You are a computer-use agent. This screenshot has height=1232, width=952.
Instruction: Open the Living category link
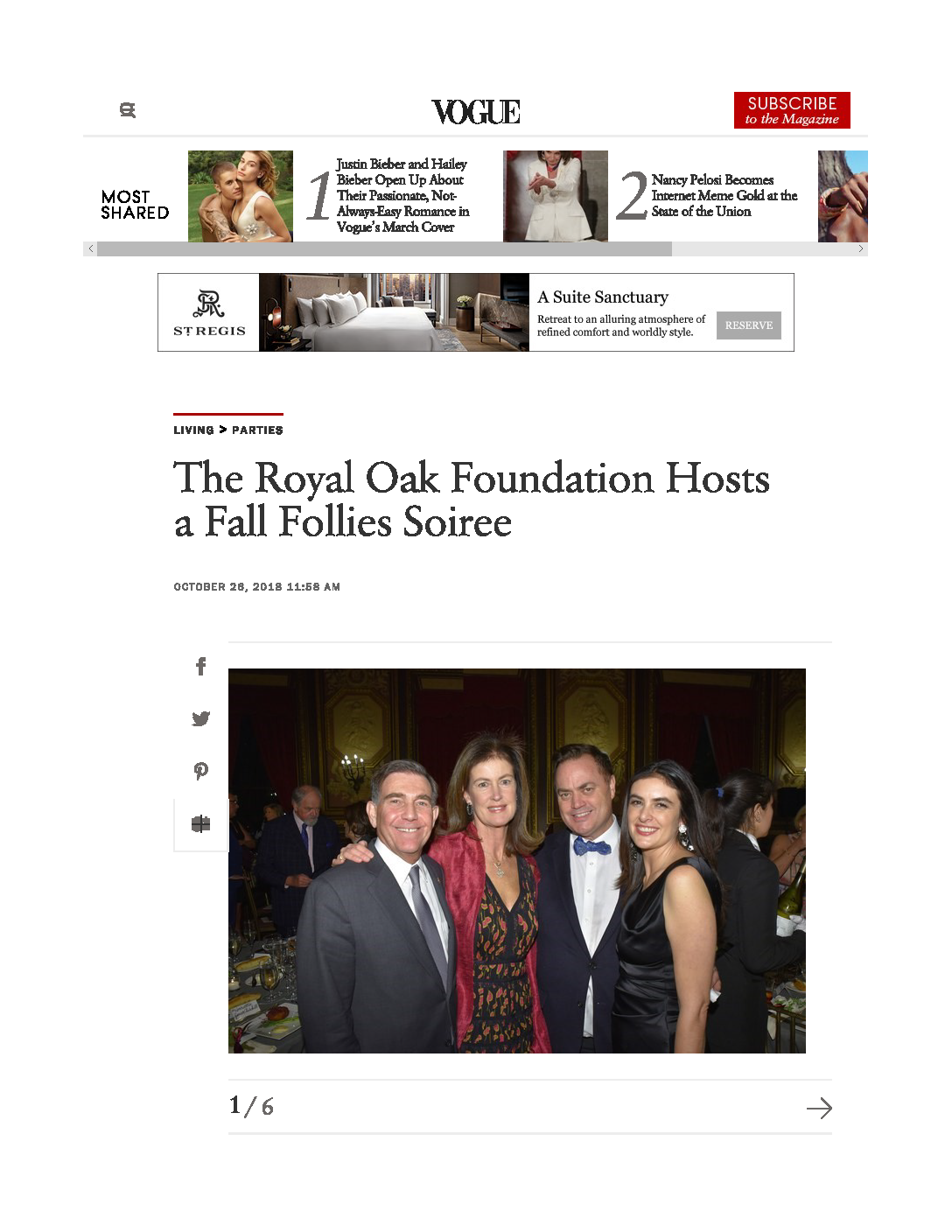(x=193, y=430)
